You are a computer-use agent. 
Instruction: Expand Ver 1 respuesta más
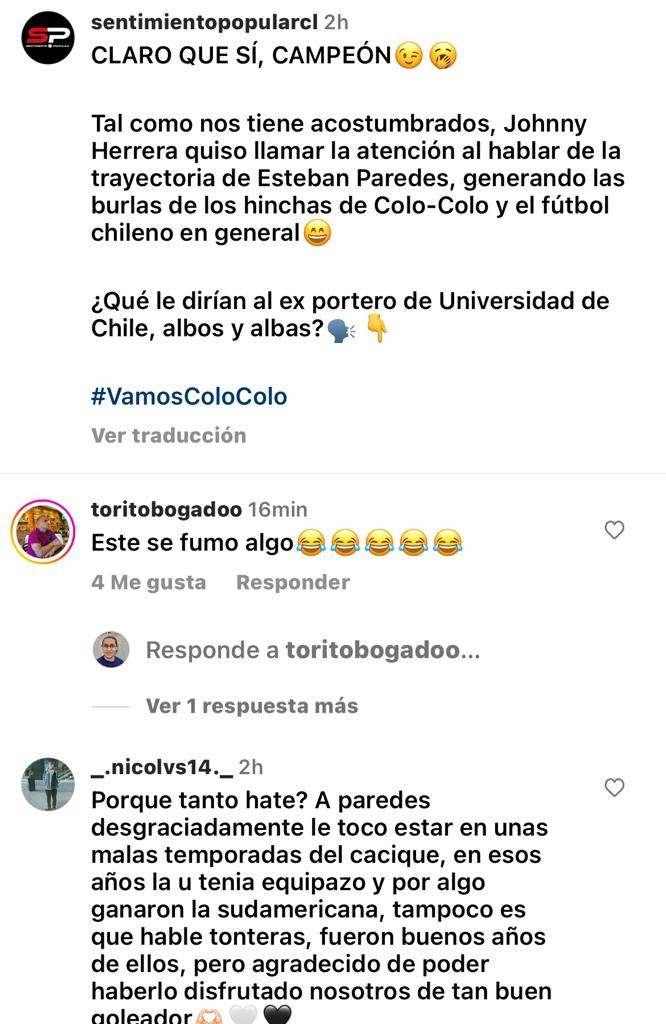click(x=251, y=706)
